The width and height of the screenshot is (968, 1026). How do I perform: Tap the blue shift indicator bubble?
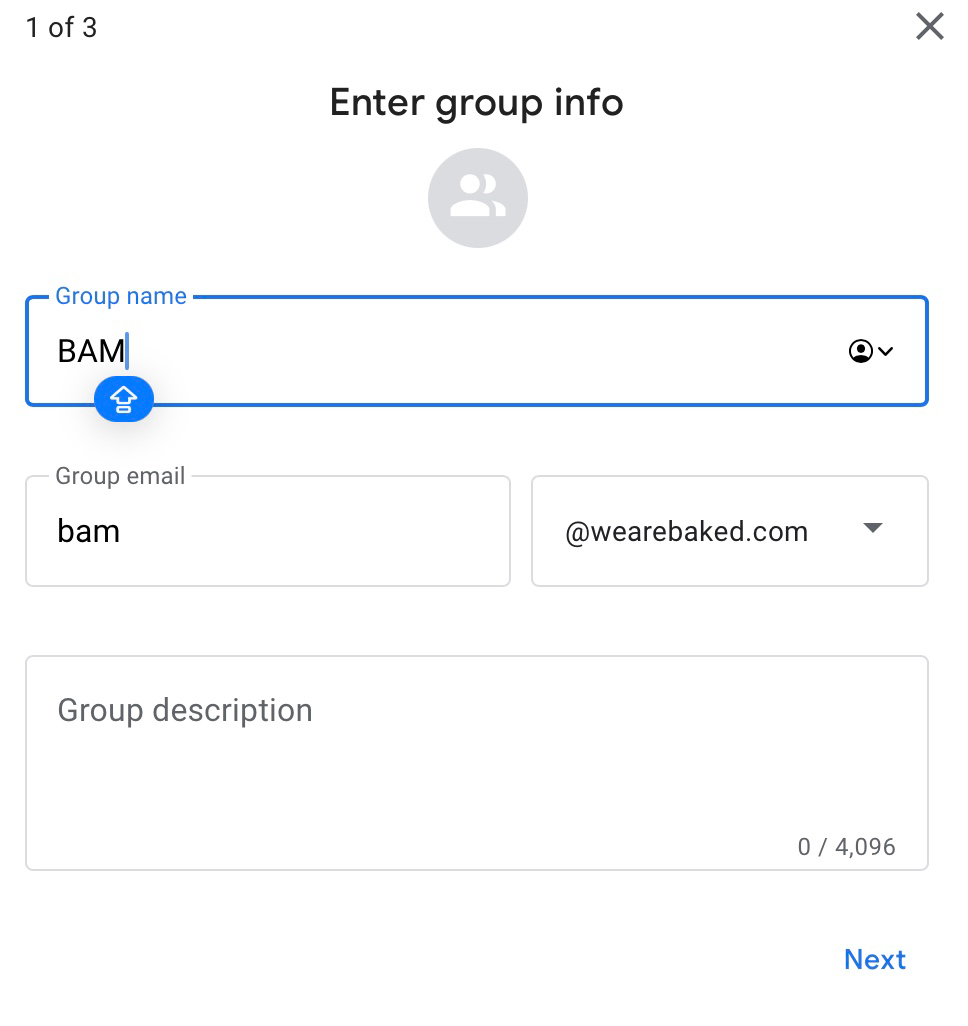(124, 400)
